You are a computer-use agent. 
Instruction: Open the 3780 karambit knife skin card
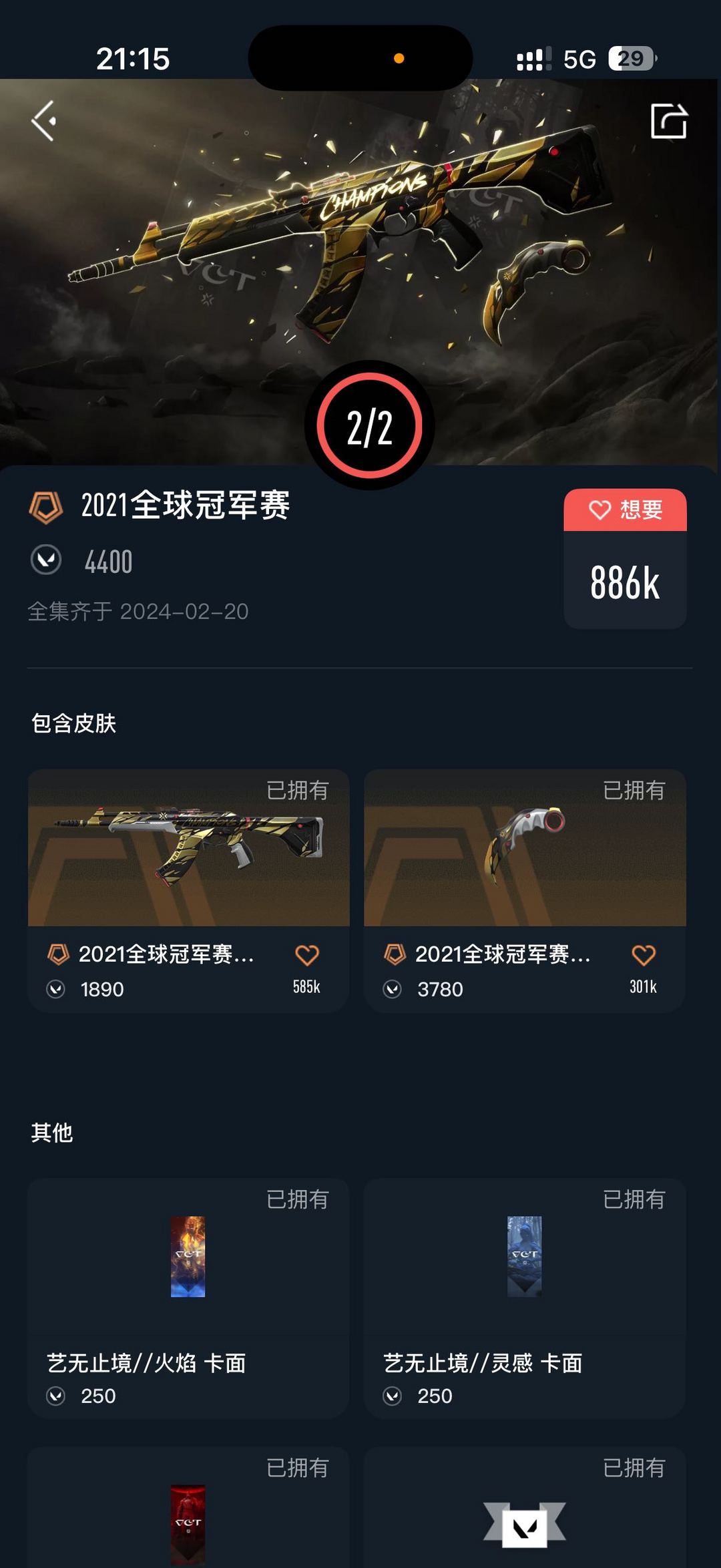point(525,868)
